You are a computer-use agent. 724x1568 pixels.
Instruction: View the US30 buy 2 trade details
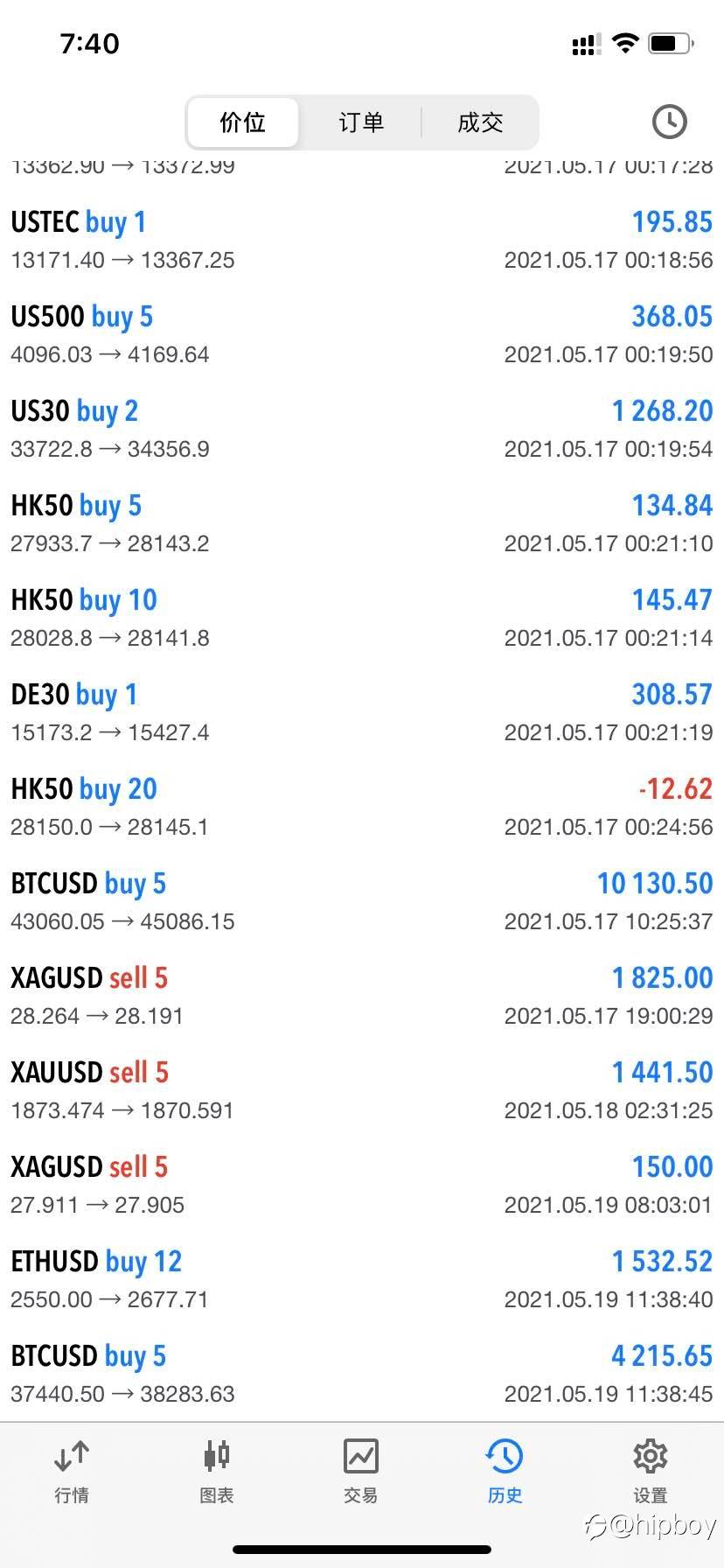coord(362,429)
